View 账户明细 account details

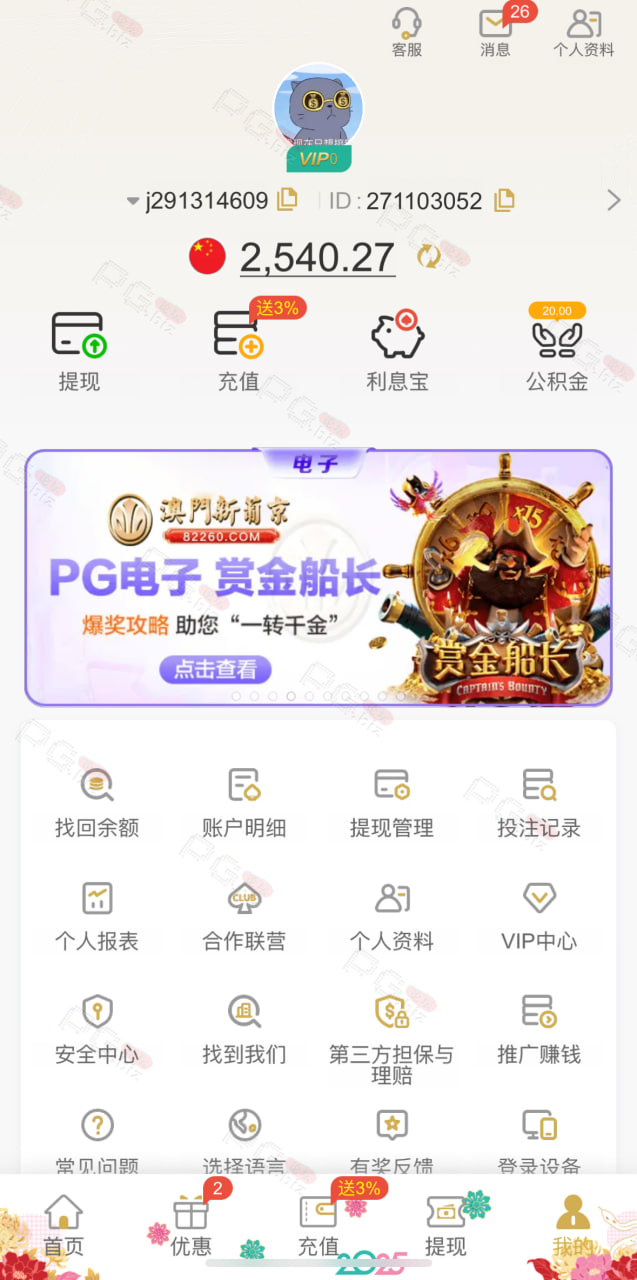pyautogui.click(x=244, y=803)
